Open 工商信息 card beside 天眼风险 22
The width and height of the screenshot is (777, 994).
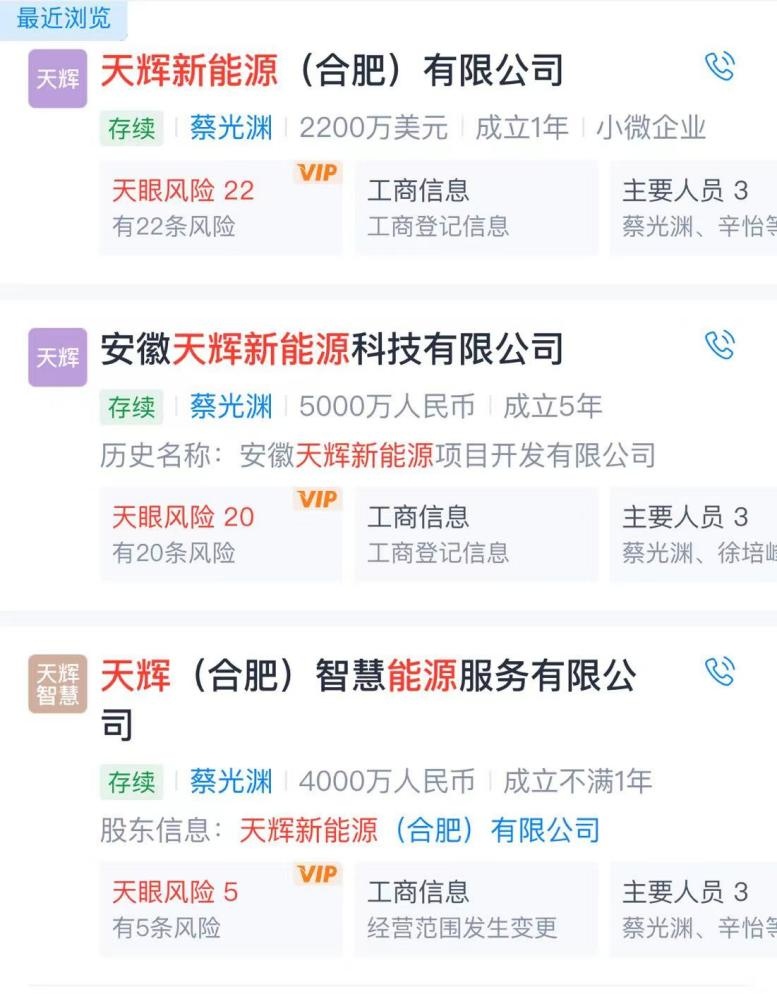pyautogui.click(x=476, y=207)
